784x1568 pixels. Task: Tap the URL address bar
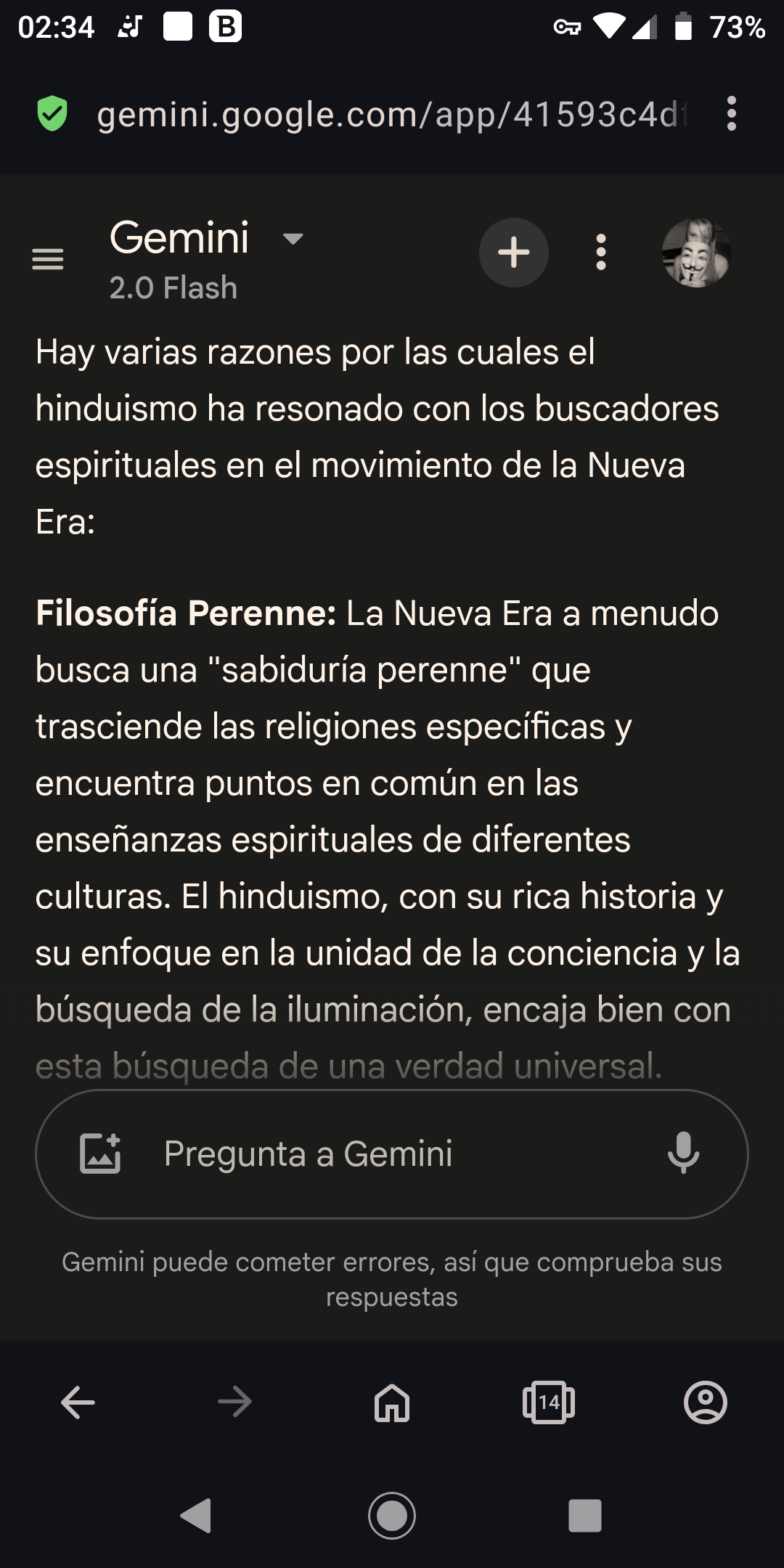click(x=393, y=115)
